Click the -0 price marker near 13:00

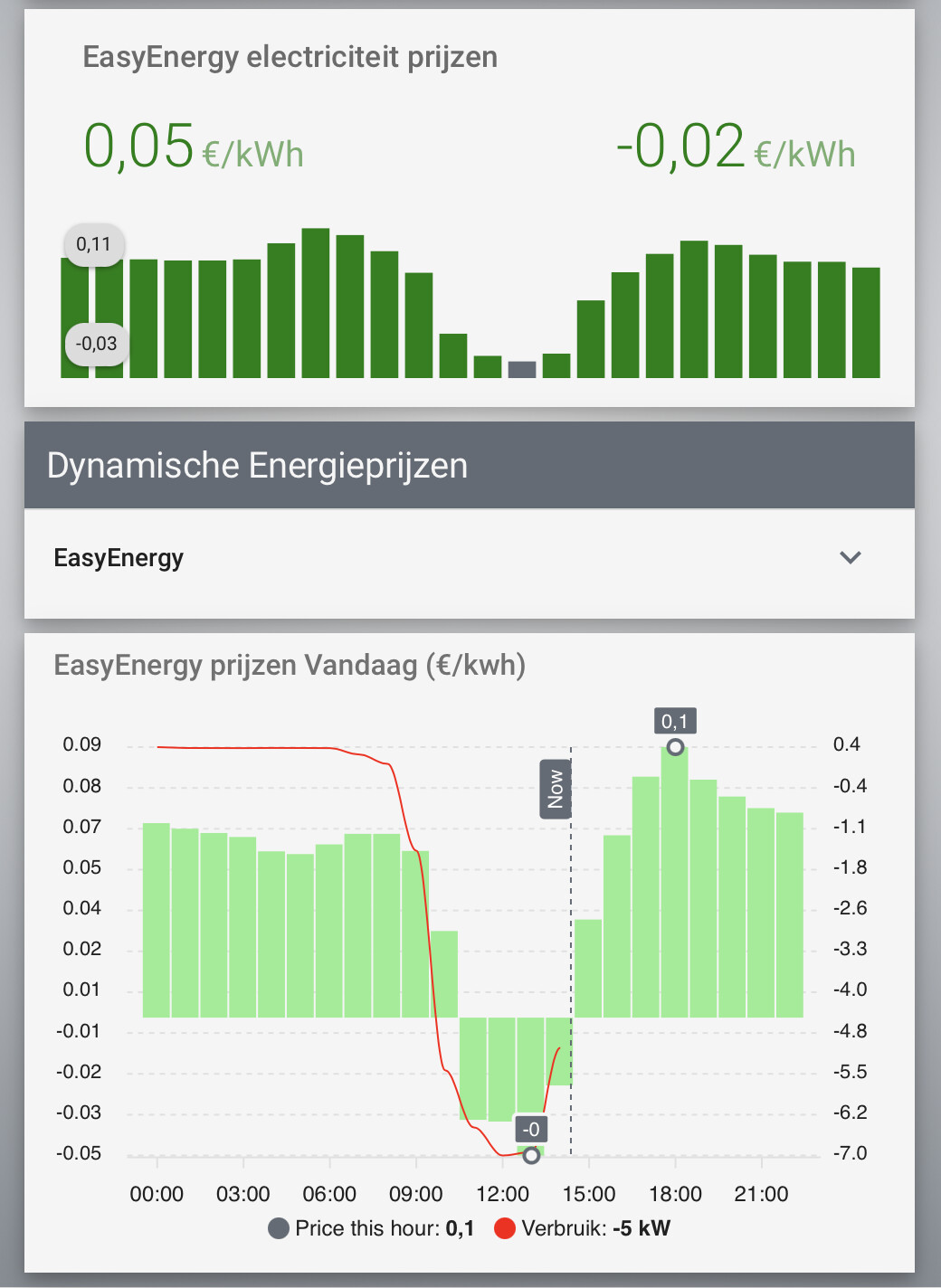pos(532,1129)
